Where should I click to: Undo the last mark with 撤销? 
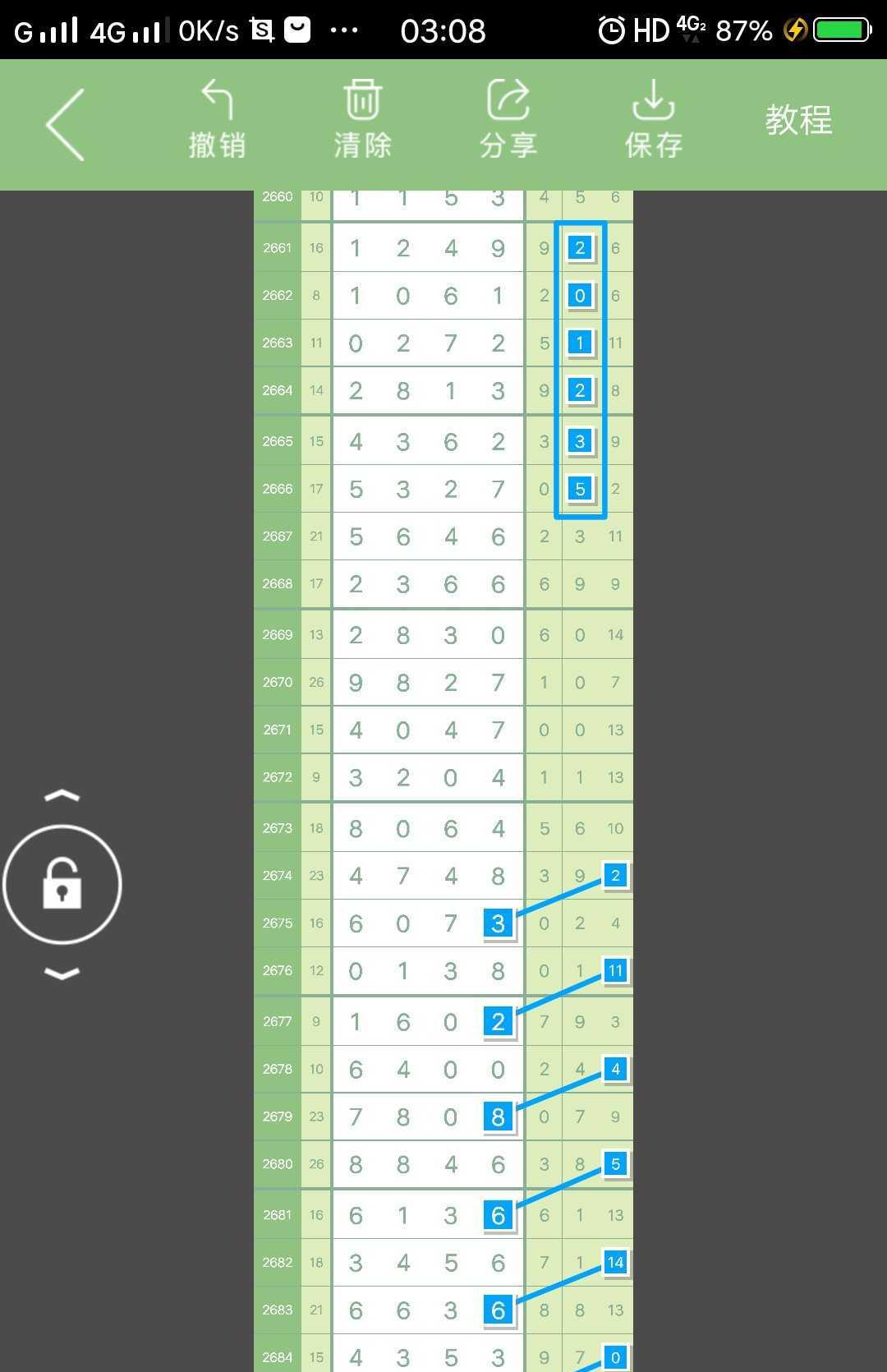coord(217,120)
